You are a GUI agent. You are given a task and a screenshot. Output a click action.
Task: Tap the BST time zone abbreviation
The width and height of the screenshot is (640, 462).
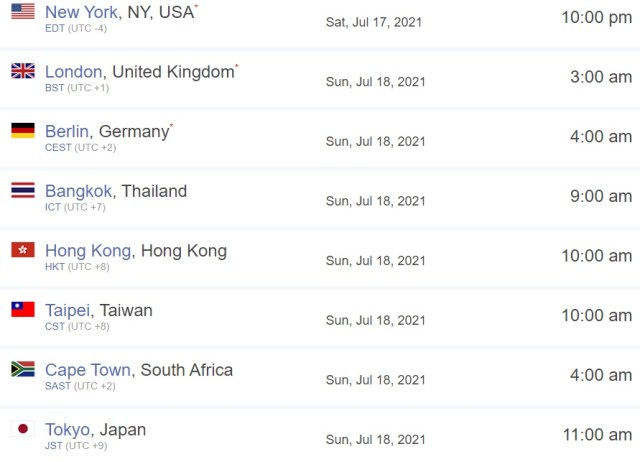pyautogui.click(x=55, y=88)
